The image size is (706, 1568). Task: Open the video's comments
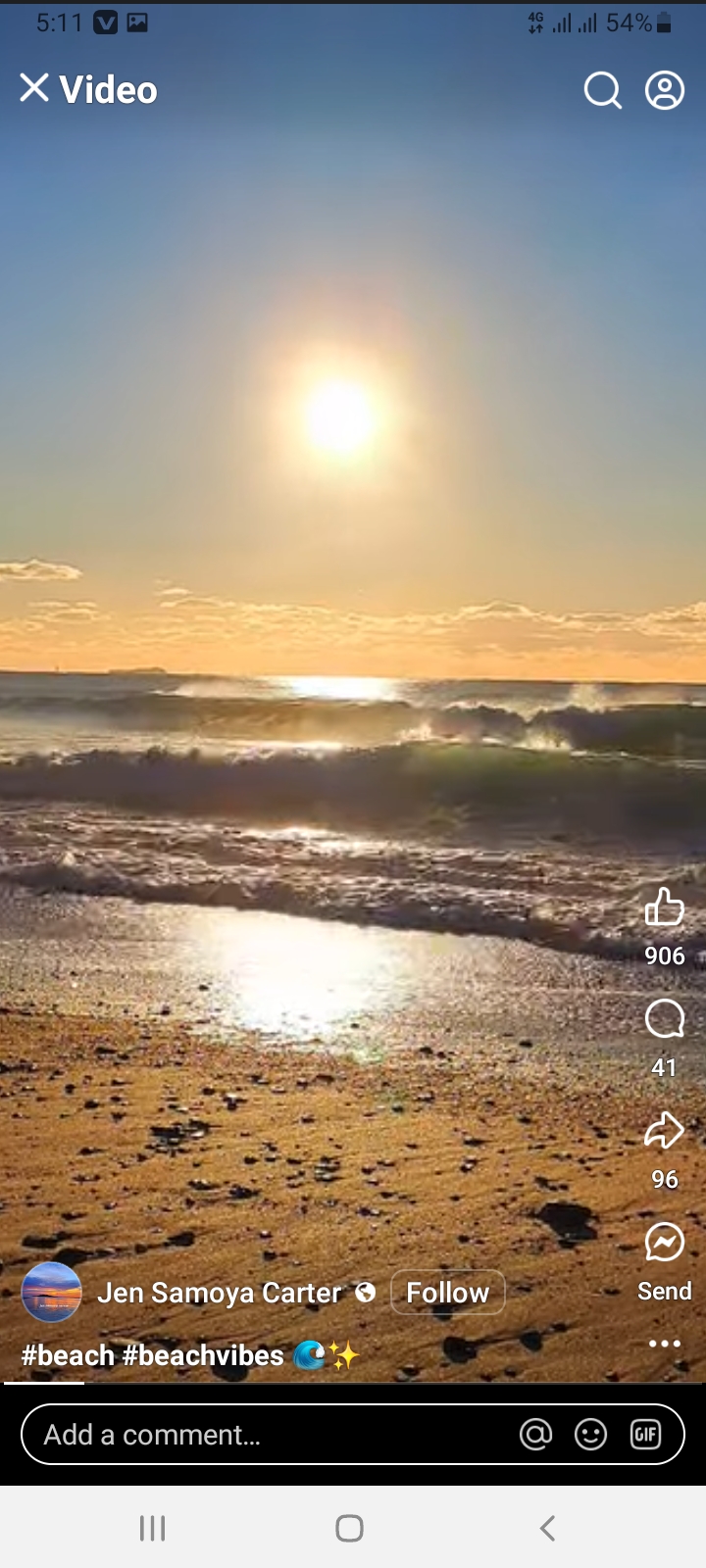click(664, 1020)
